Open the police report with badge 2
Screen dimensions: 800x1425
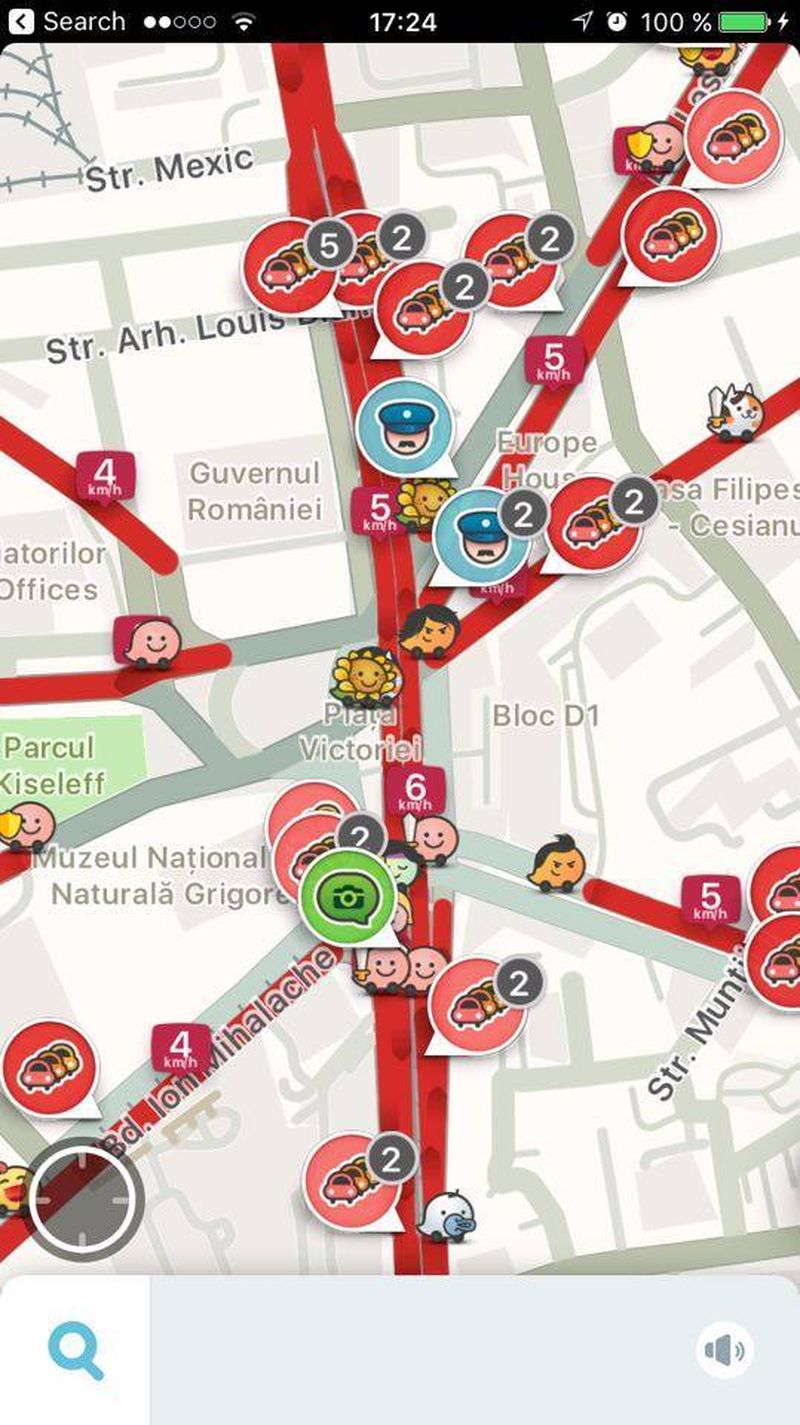(482, 535)
